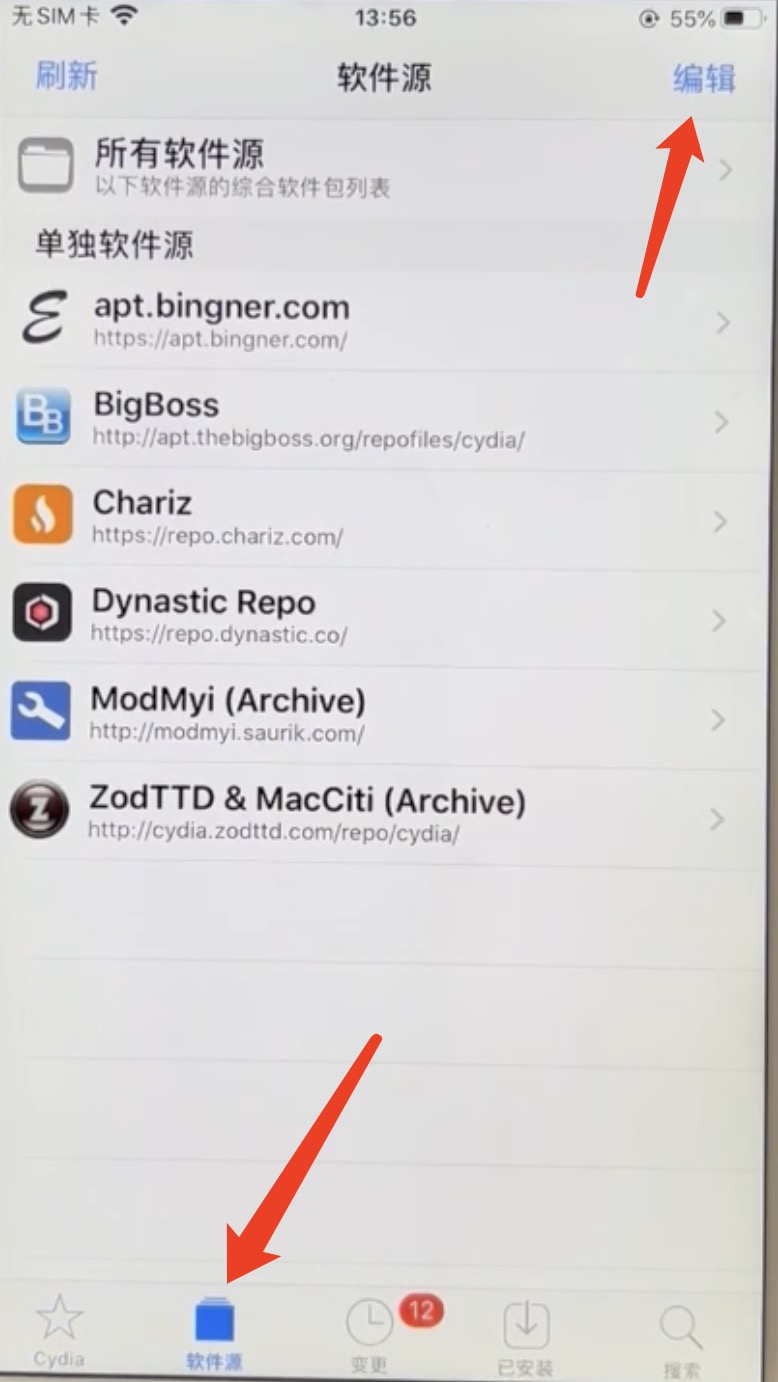Open the Chariz repository
The image size is (778, 1382).
[x=380, y=518]
